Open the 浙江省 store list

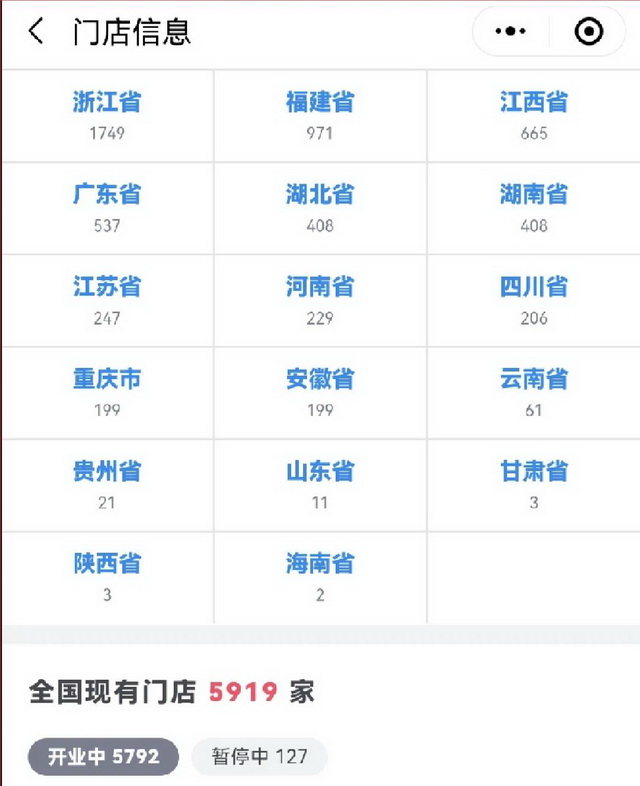tap(107, 115)
